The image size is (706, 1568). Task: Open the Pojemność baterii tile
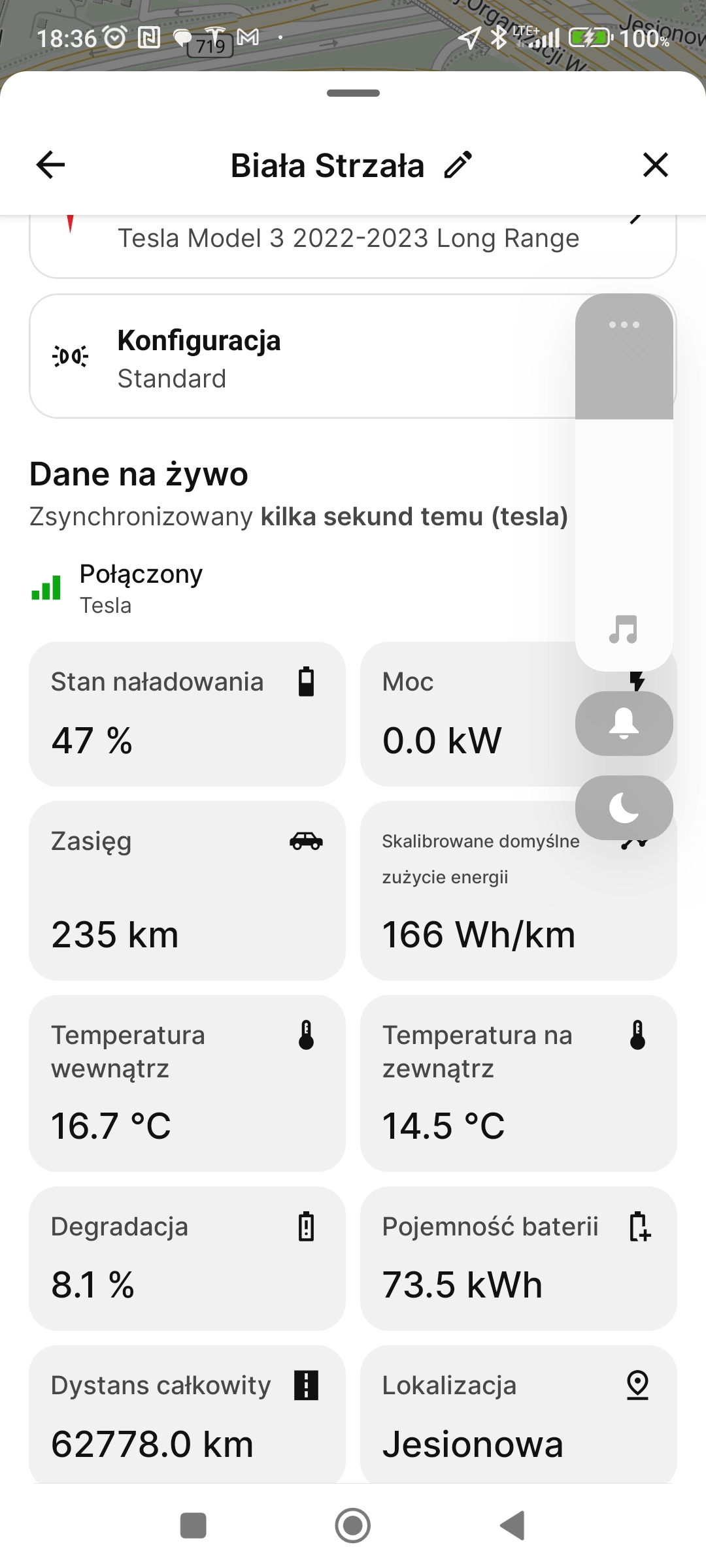click(518, 1258)
